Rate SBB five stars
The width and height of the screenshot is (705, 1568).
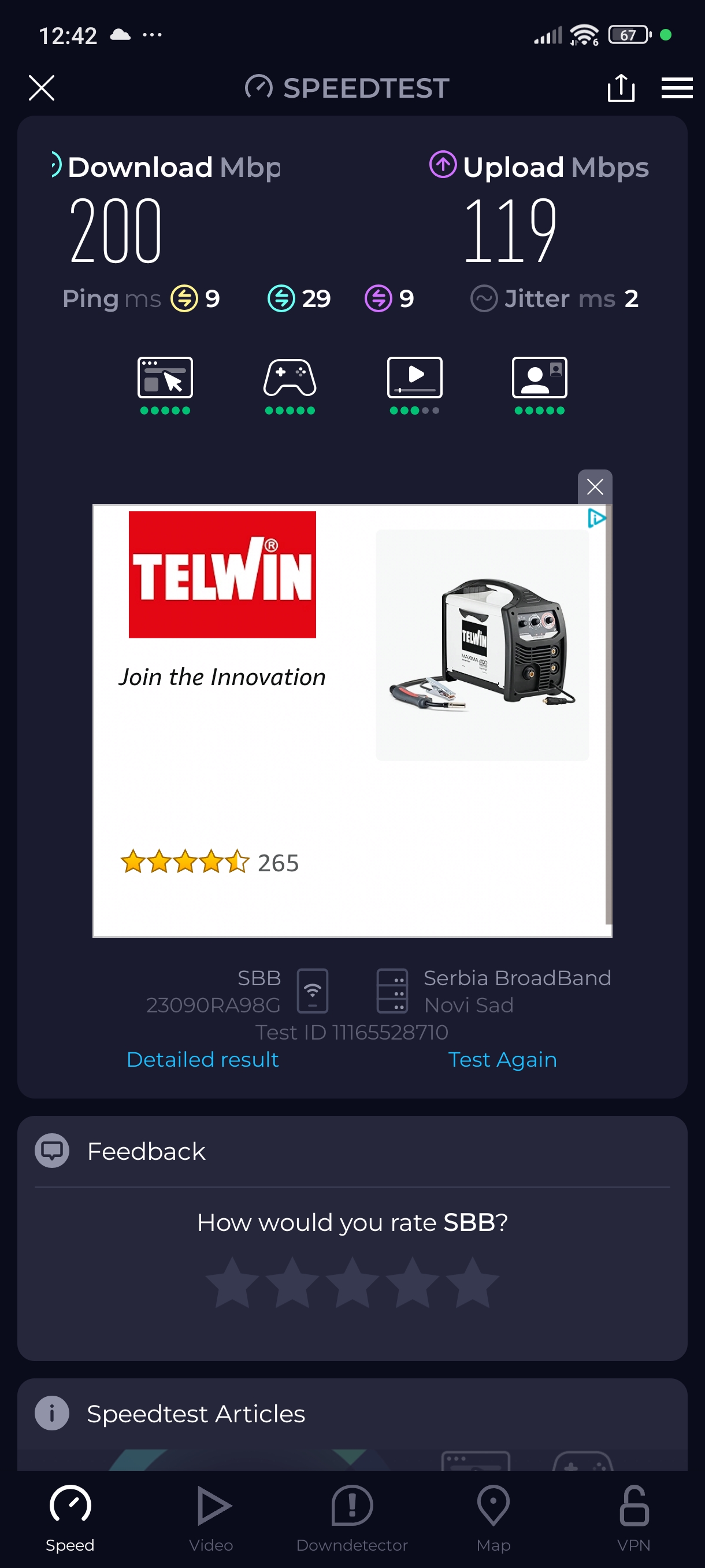pos(472,1282)
